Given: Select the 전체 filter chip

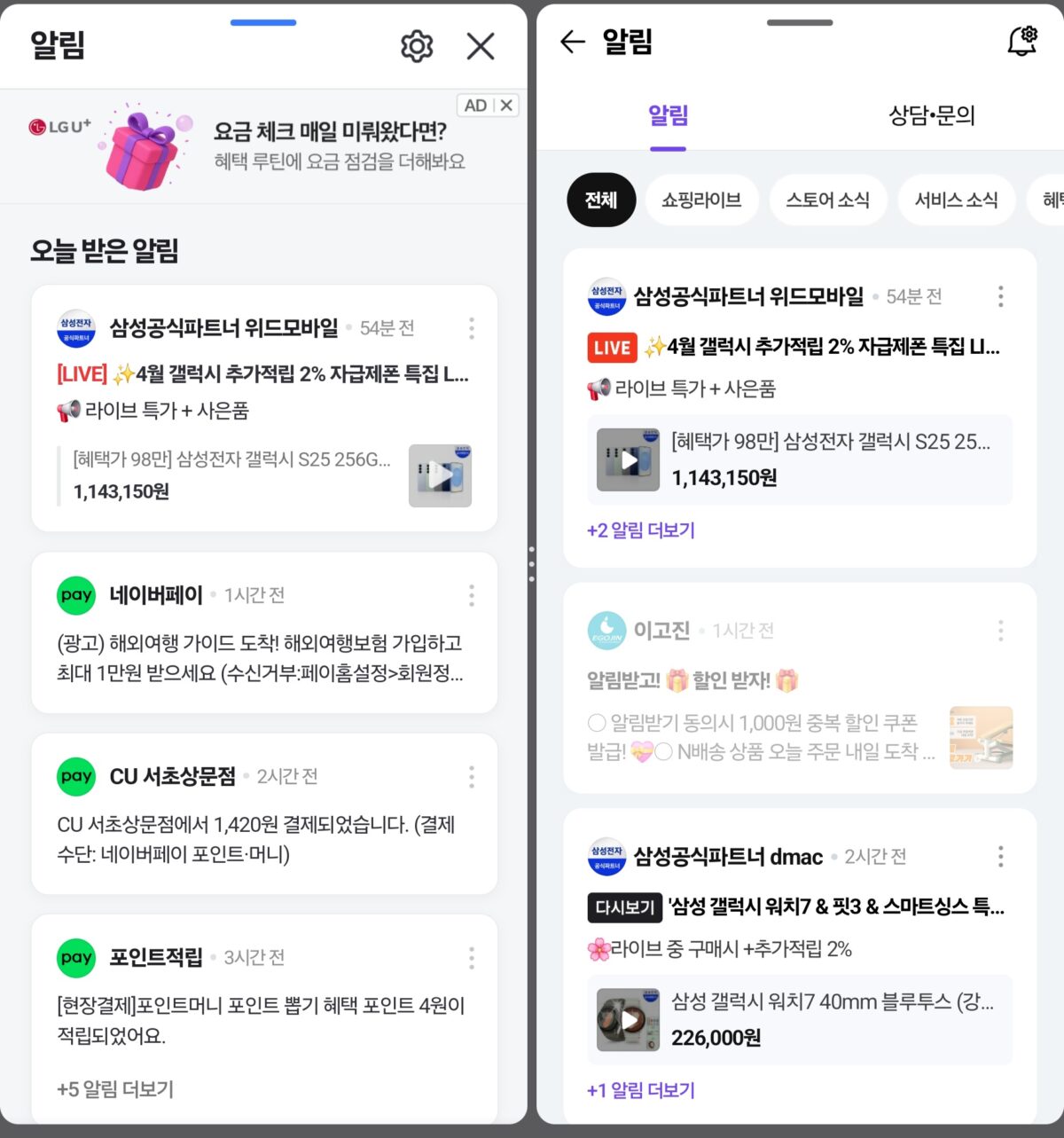Looking at the screenshot, I should (601, 200).
